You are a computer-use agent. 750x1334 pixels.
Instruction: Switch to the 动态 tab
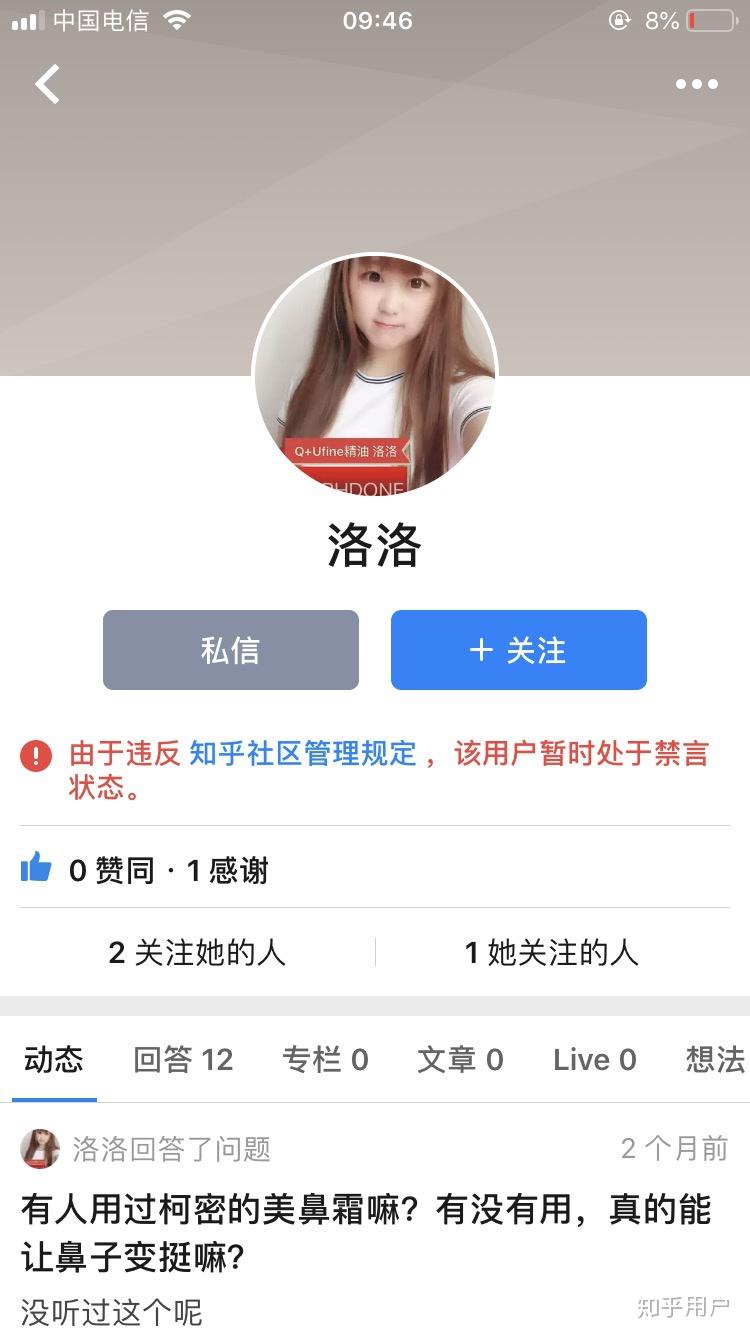coord(54,1060)
